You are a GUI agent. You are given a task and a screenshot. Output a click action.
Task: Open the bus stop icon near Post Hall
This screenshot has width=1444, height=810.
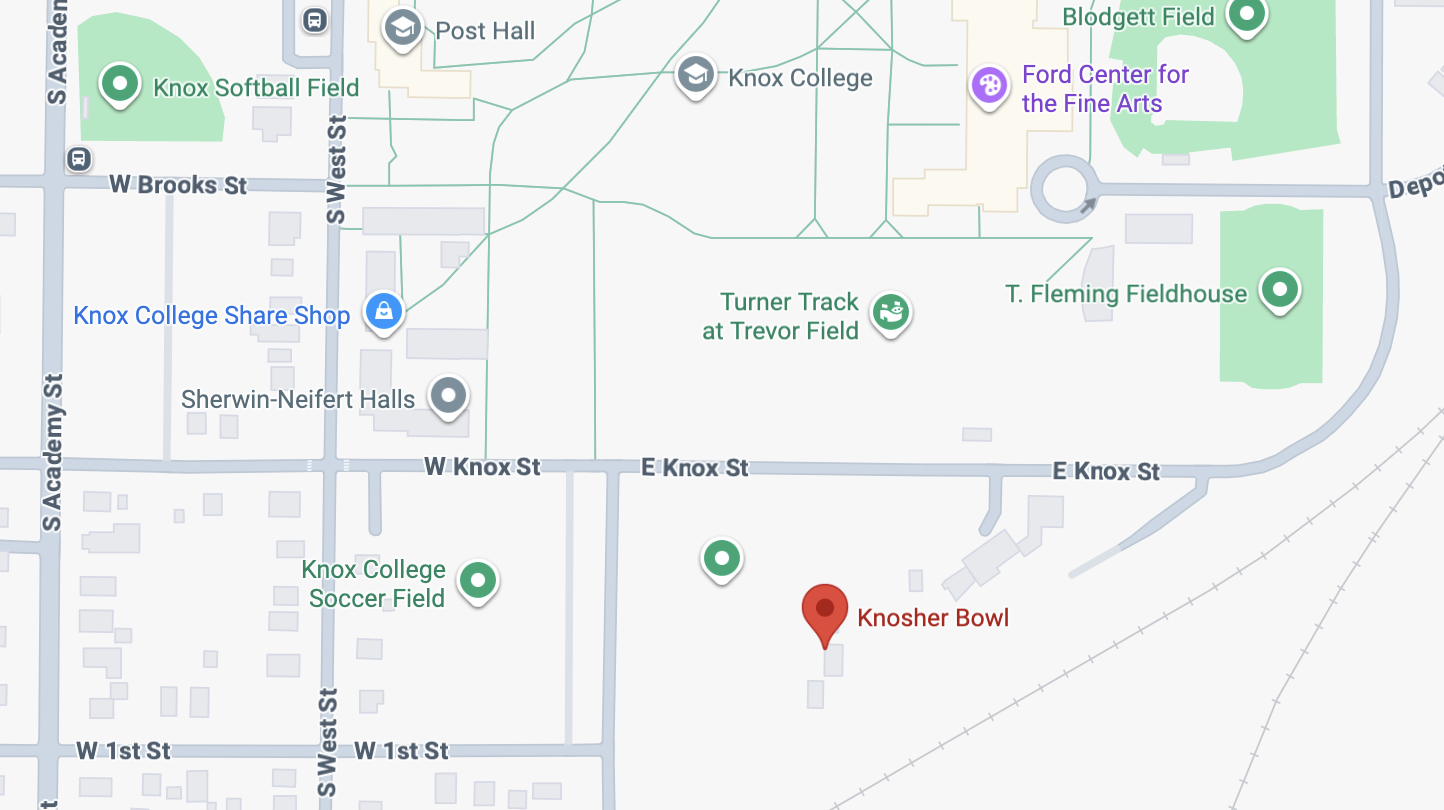point(315,19)
